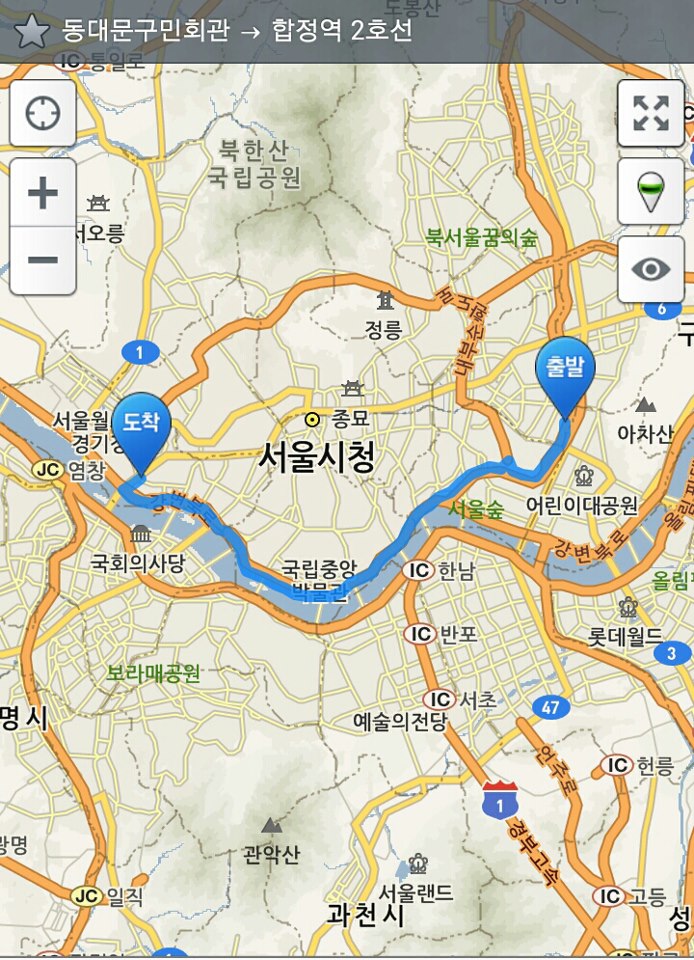Zoom out with the minus button

[x=43, y=261]
